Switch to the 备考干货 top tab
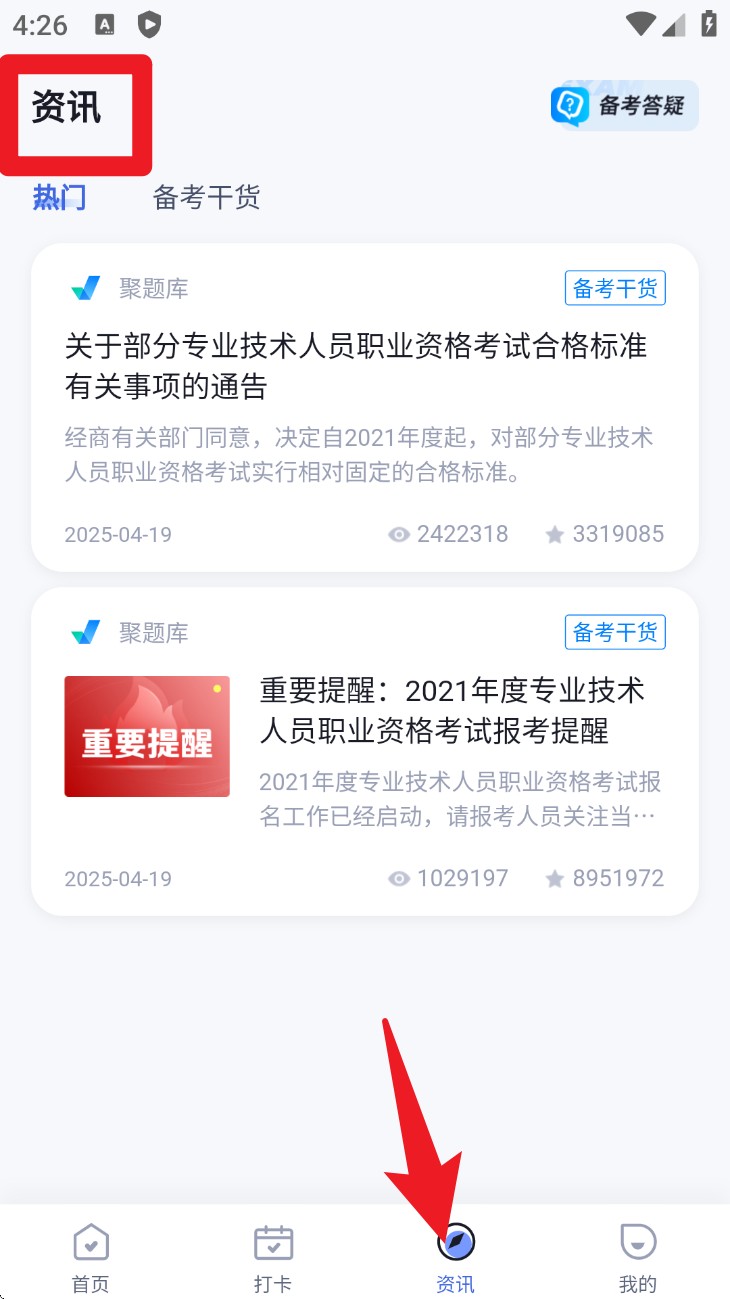 pos(206,197)
